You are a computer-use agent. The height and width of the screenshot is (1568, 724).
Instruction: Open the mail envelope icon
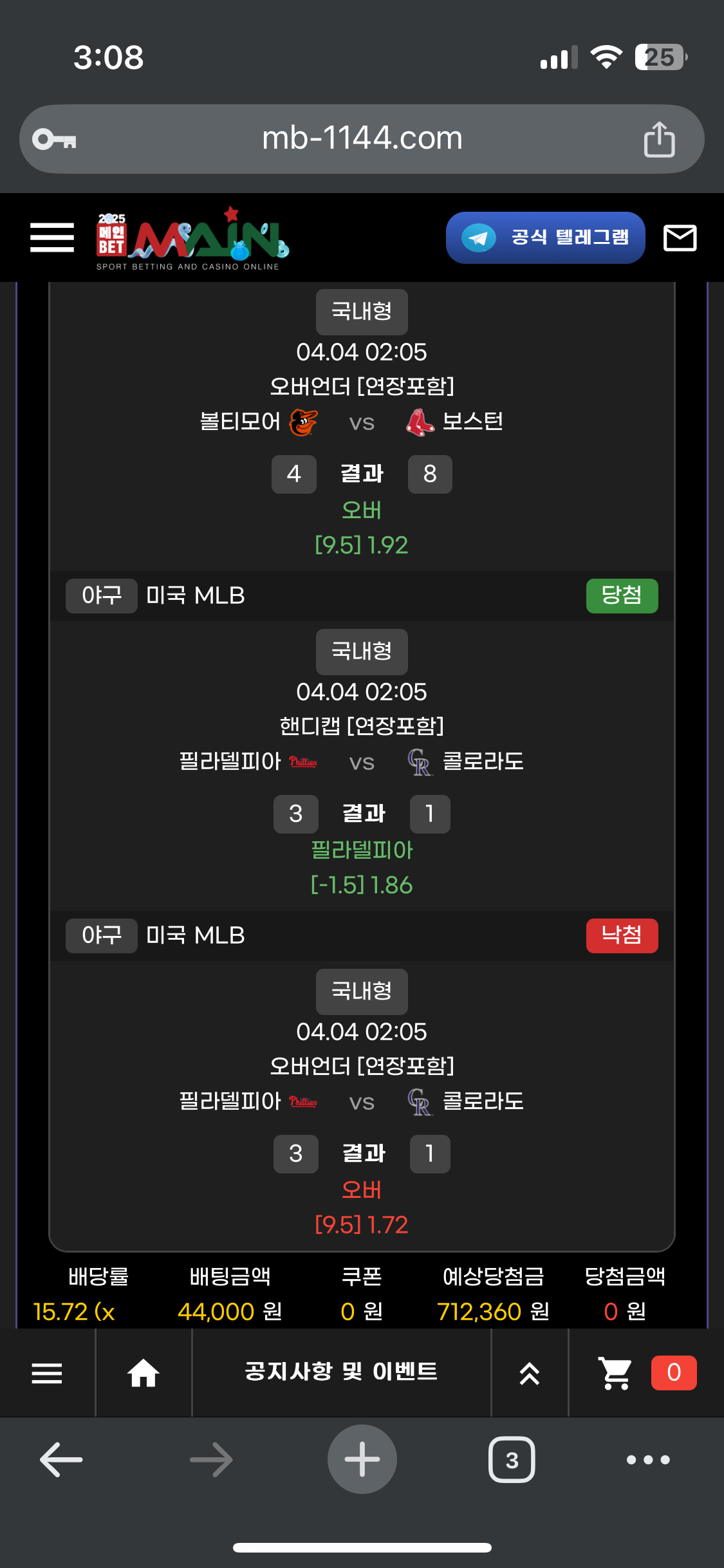click(680, 238)
